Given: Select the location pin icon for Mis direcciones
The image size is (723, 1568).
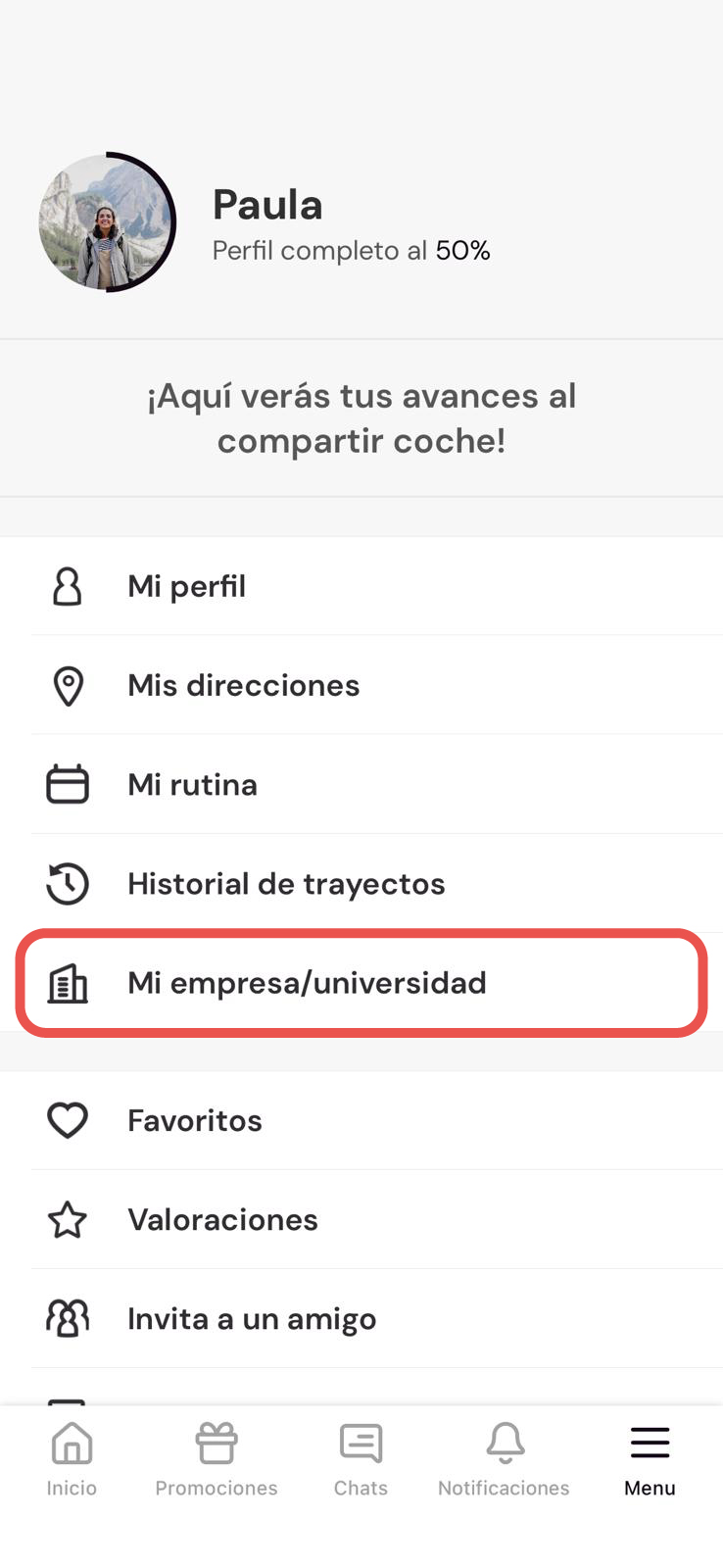Looking at the screenshot, I should pos(67,686).
